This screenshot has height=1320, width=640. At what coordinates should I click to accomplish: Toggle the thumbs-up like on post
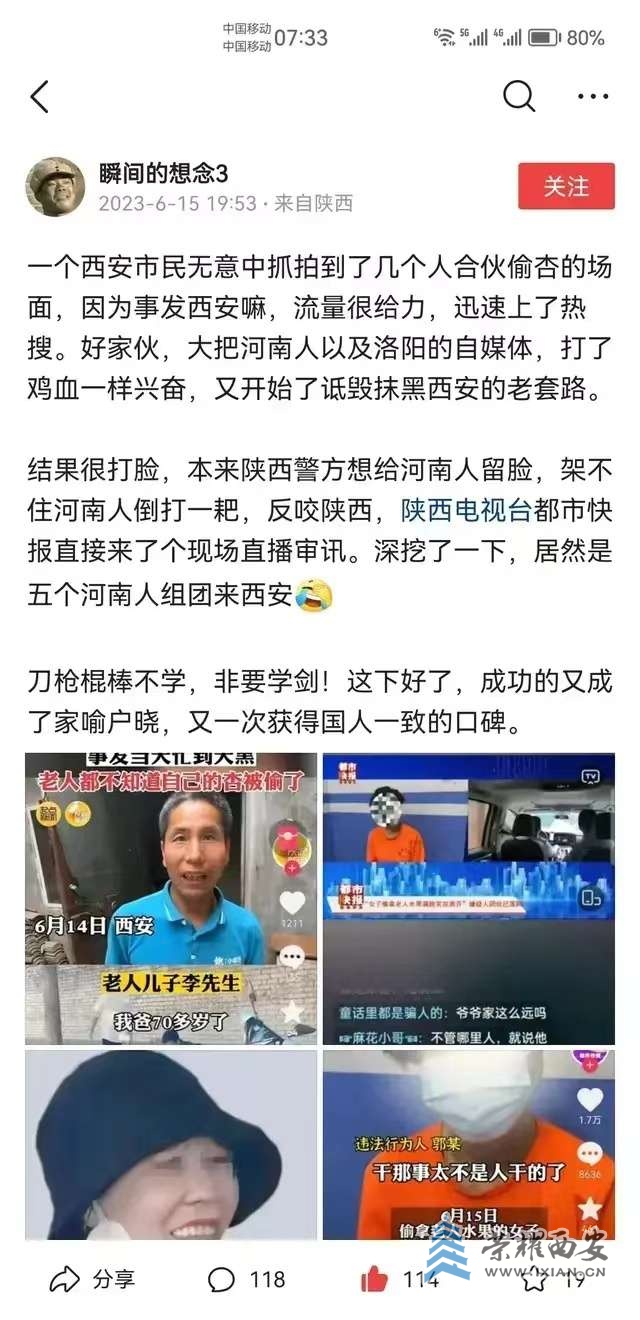click(x=373, y=1279)
